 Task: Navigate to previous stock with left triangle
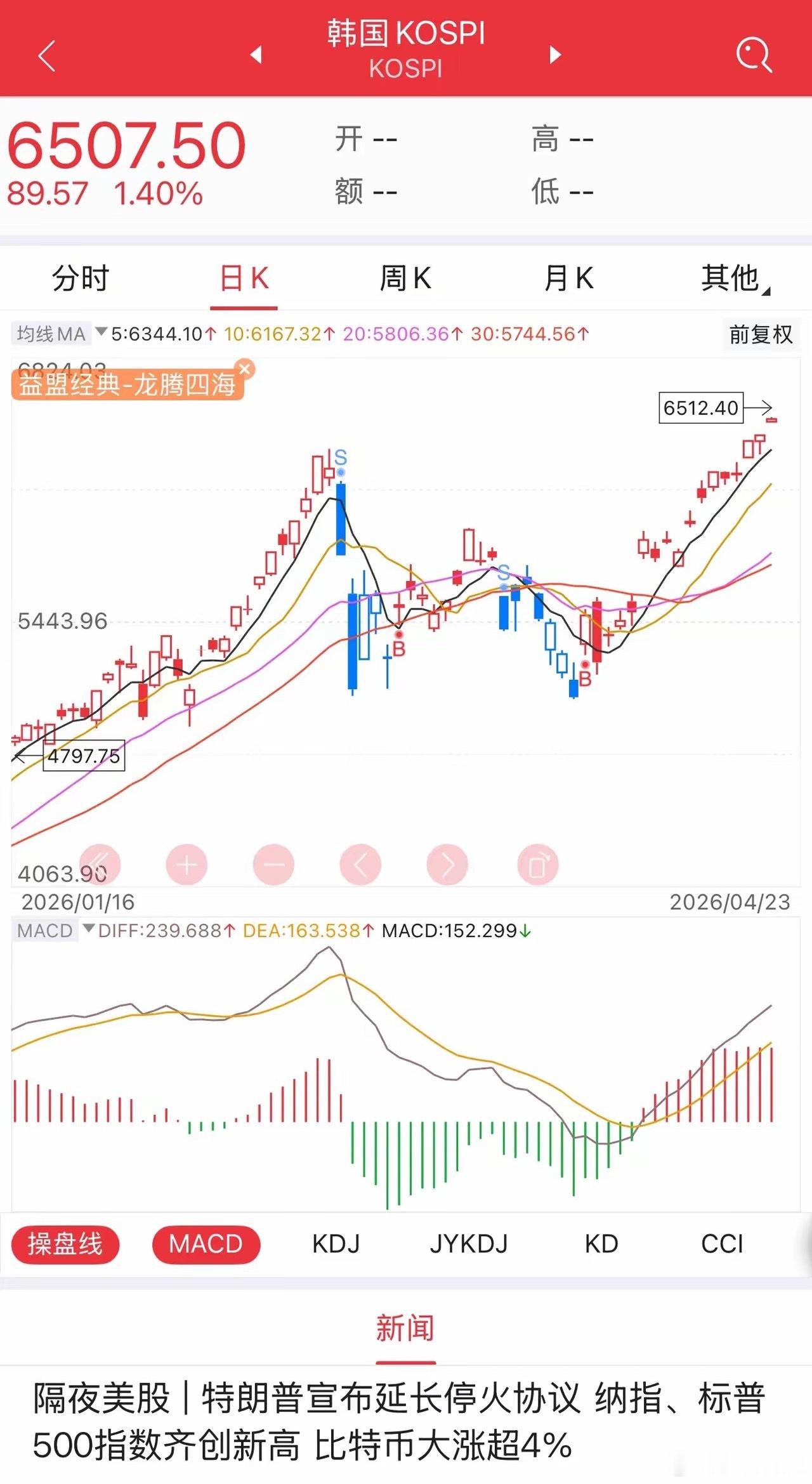256,54
